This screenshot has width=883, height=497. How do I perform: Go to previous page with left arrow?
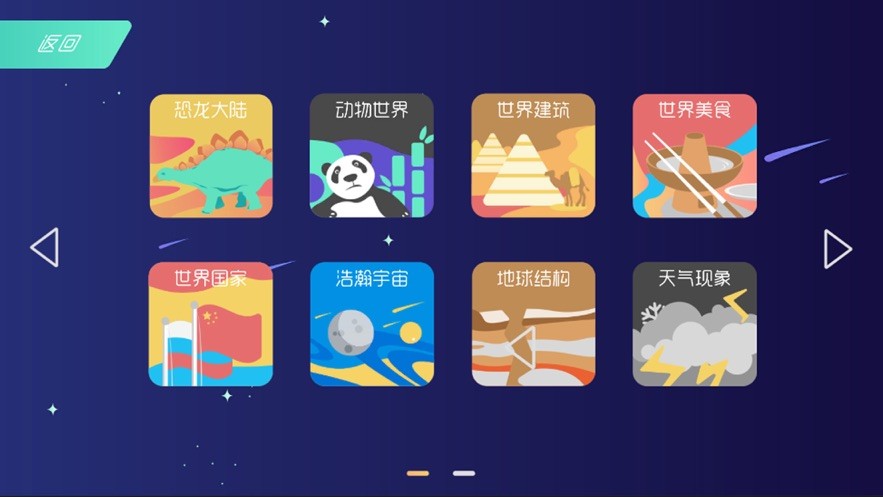(45, 248)
